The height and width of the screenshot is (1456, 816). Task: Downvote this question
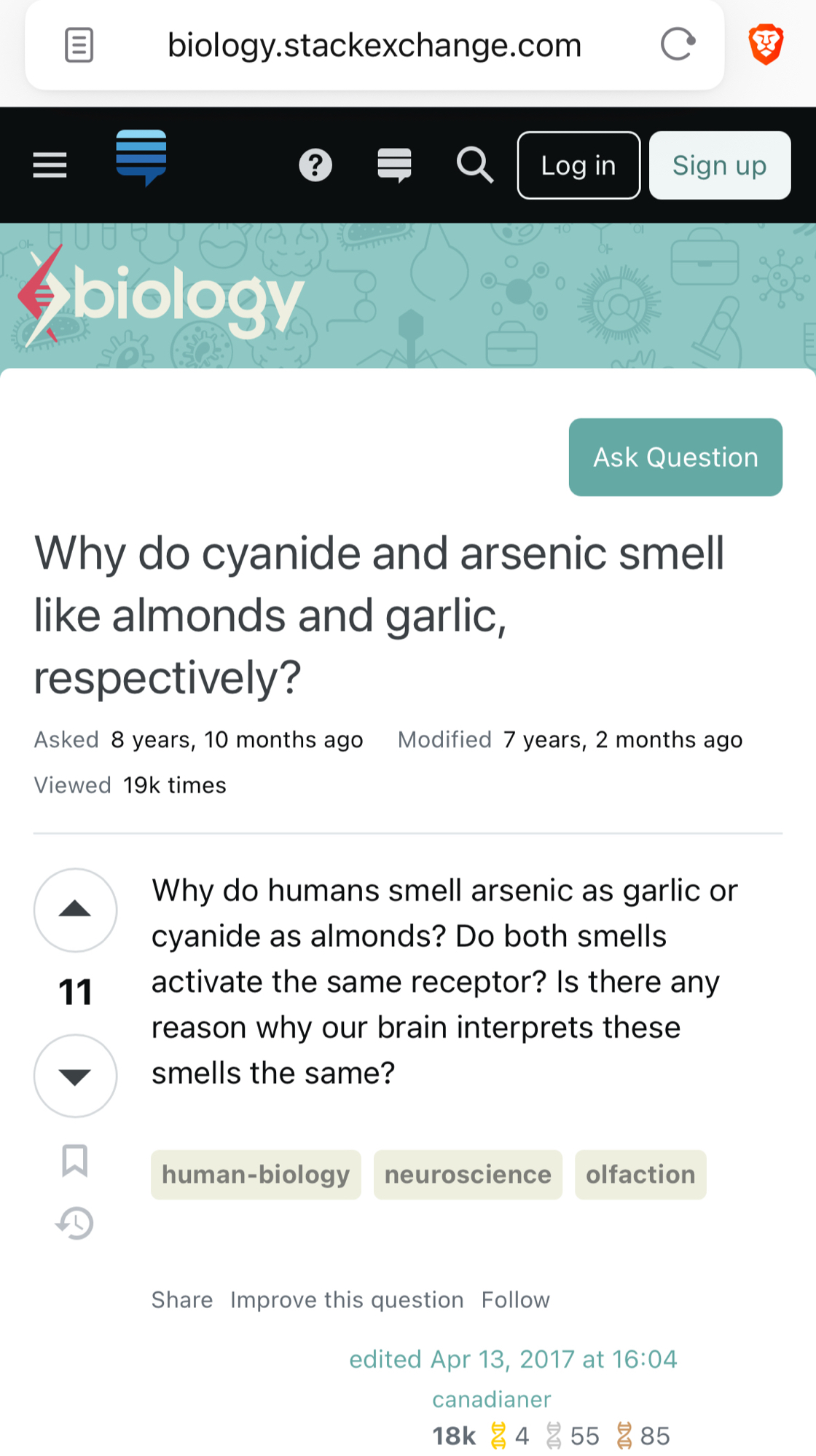[x=75, y=1076]
